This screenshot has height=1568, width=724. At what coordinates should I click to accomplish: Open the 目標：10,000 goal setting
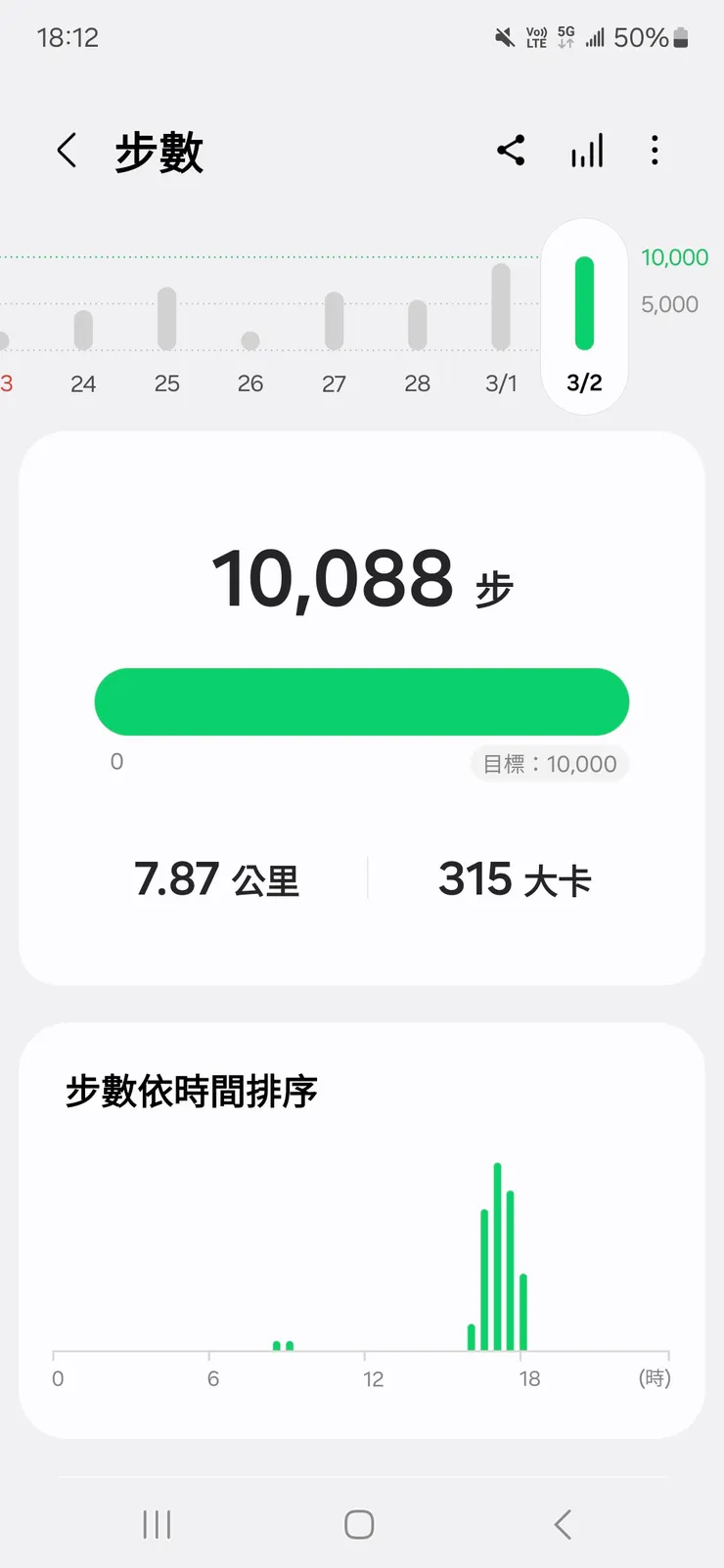point(549,764)
